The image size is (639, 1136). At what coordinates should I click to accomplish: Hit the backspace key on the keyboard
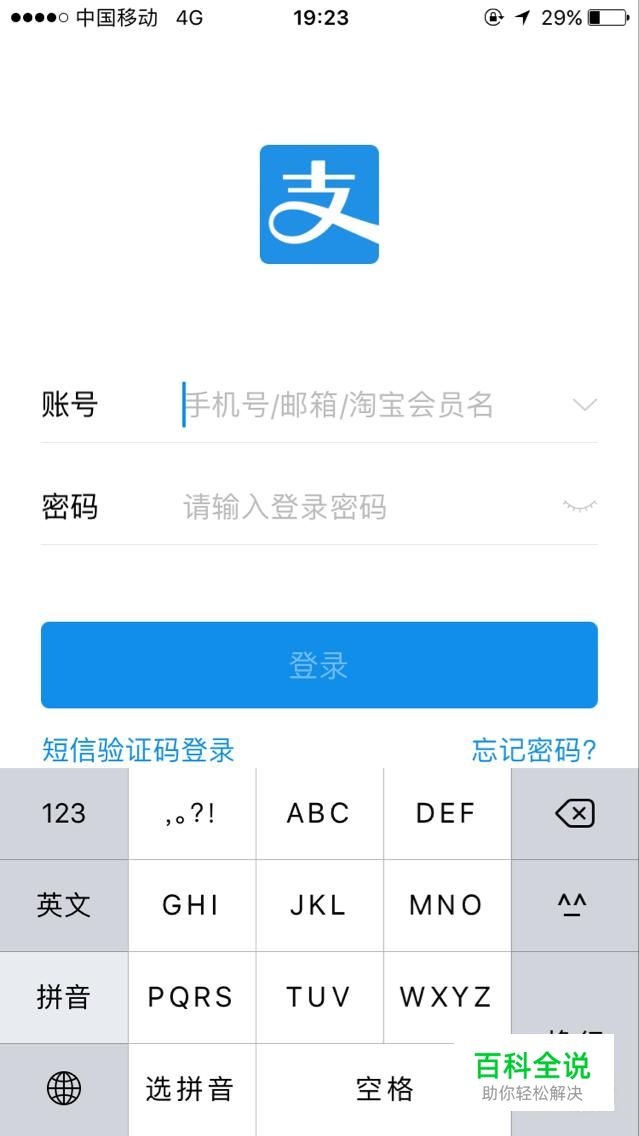575,814
